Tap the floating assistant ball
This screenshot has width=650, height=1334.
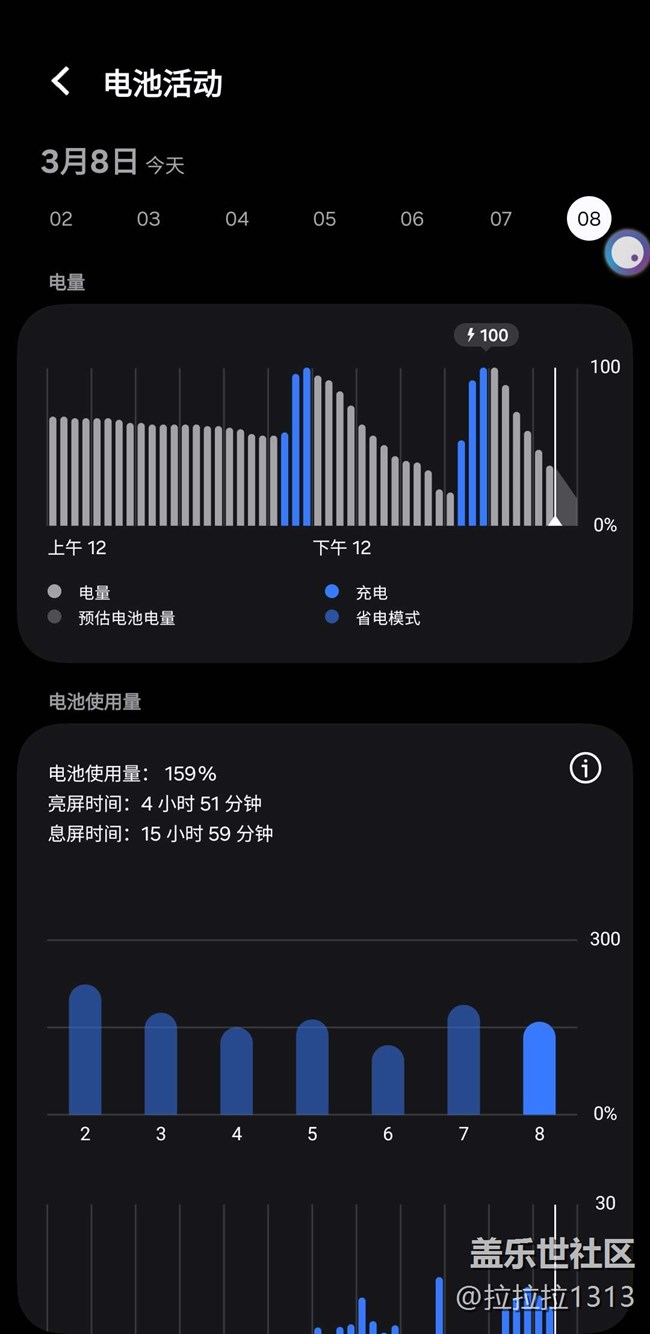point(627,254)
